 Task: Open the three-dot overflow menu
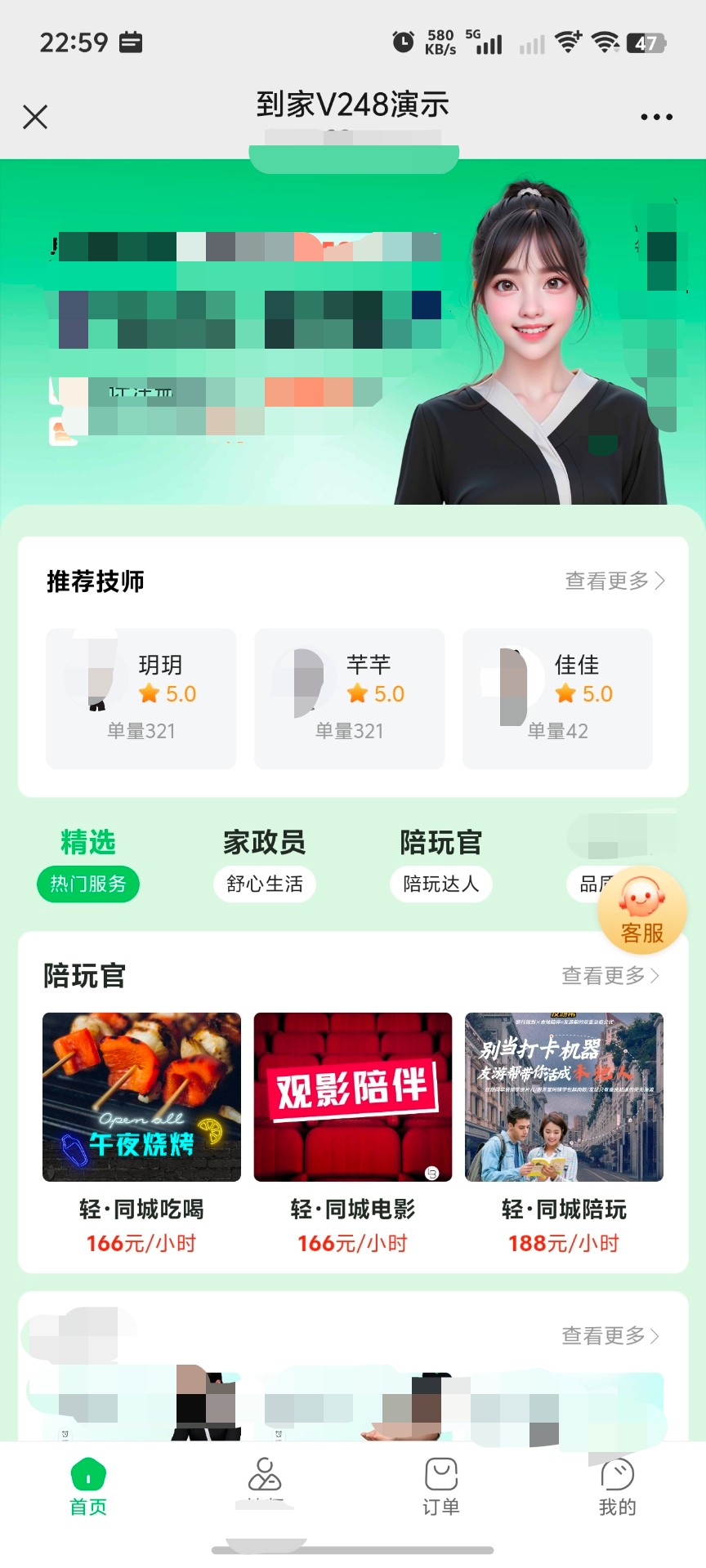tap(656, 117)
